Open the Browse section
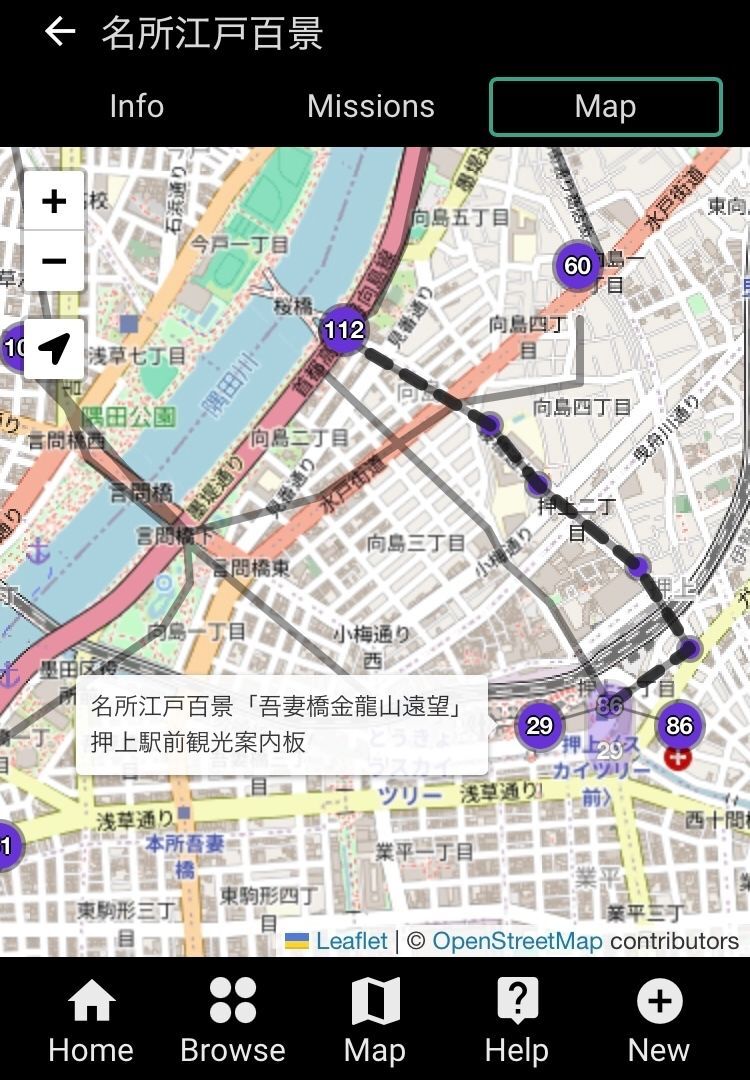The width and height of the screenshot is (750, 1080). [233, 1020]
